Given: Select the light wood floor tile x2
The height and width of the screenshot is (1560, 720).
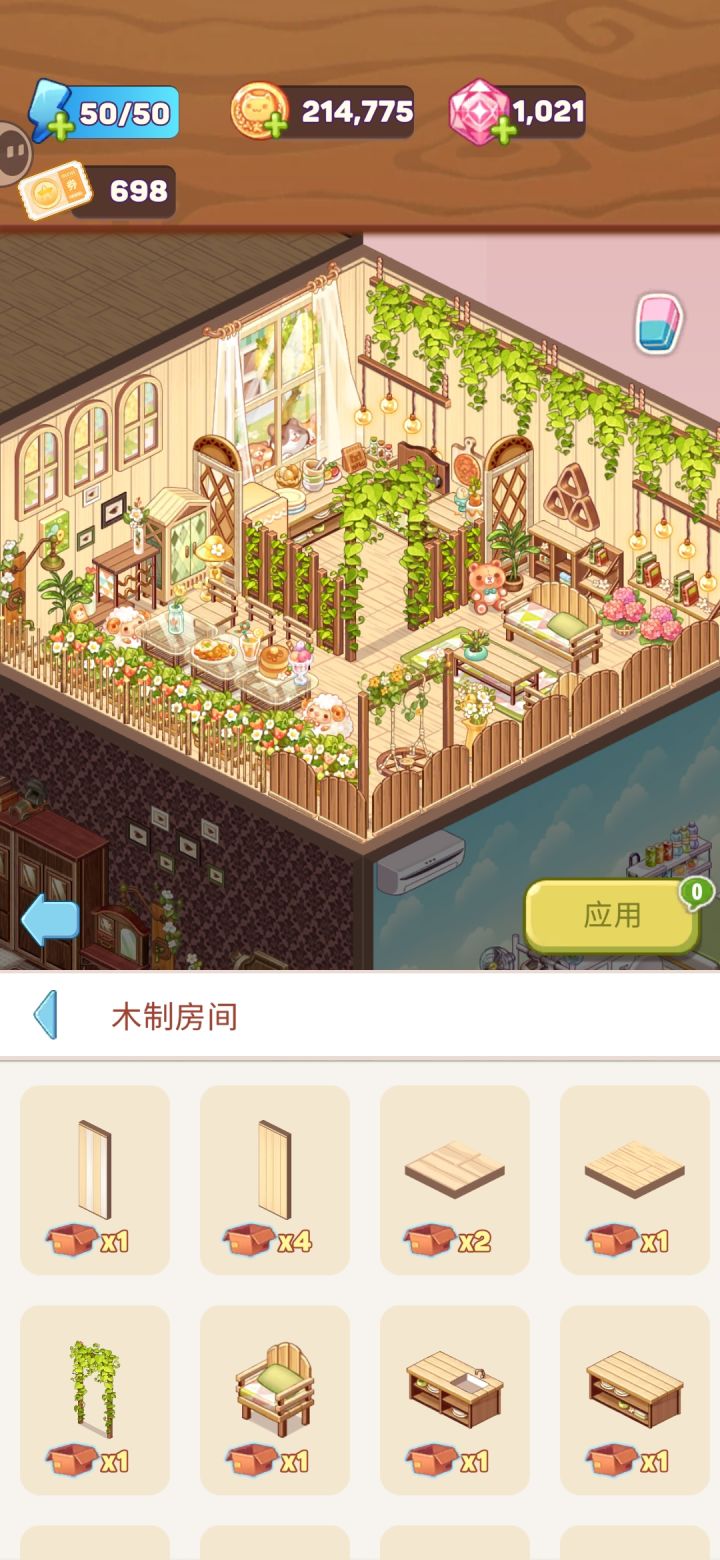Looking at the screenshot, I should (455, 1178).
